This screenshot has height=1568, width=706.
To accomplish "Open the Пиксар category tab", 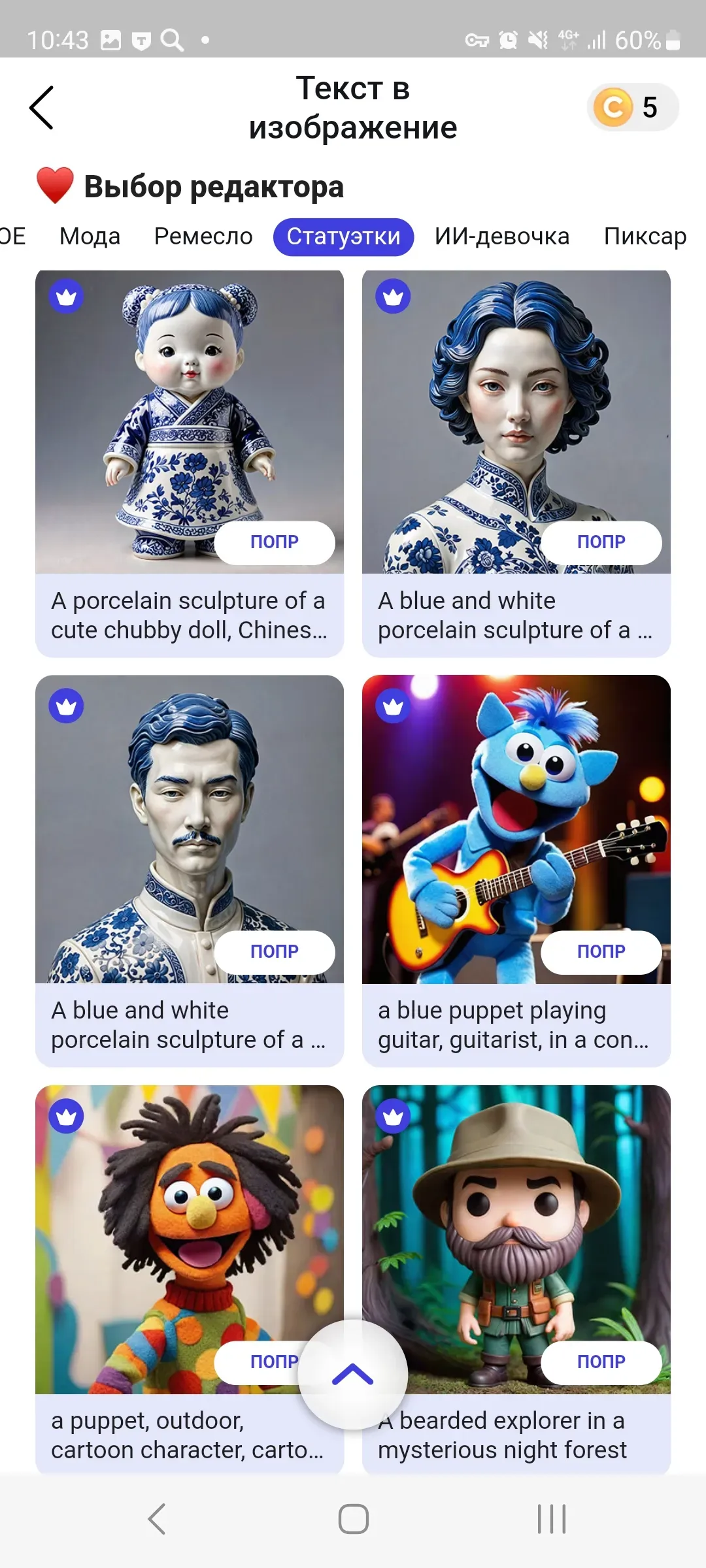I will pyautogui.click(x=645, y=237).
